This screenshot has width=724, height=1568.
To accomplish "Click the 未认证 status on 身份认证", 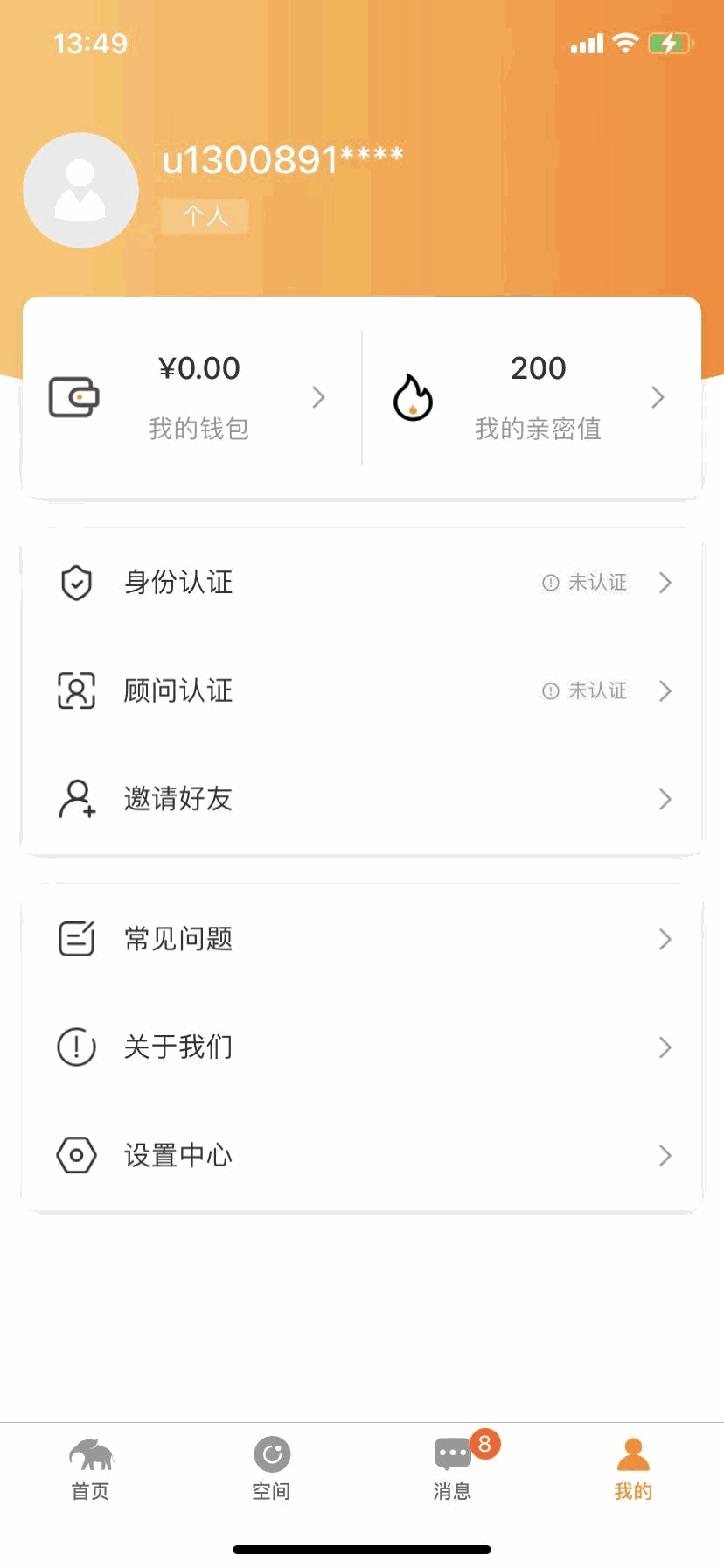I will tap(586, 582).
